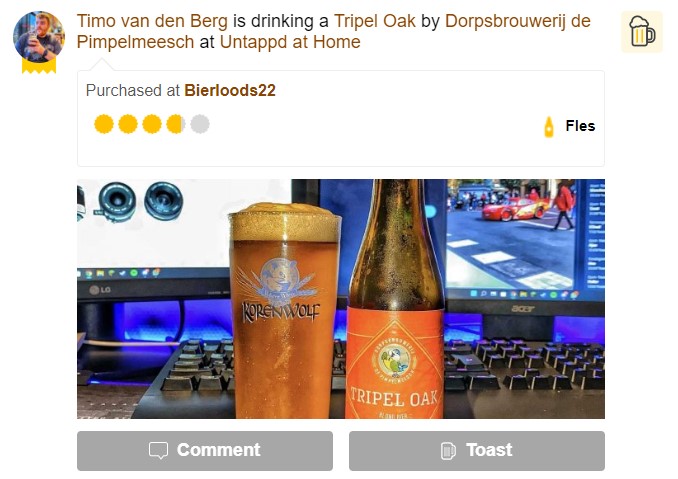Toast this check-in
678x479 pixels.
[476, 450]
